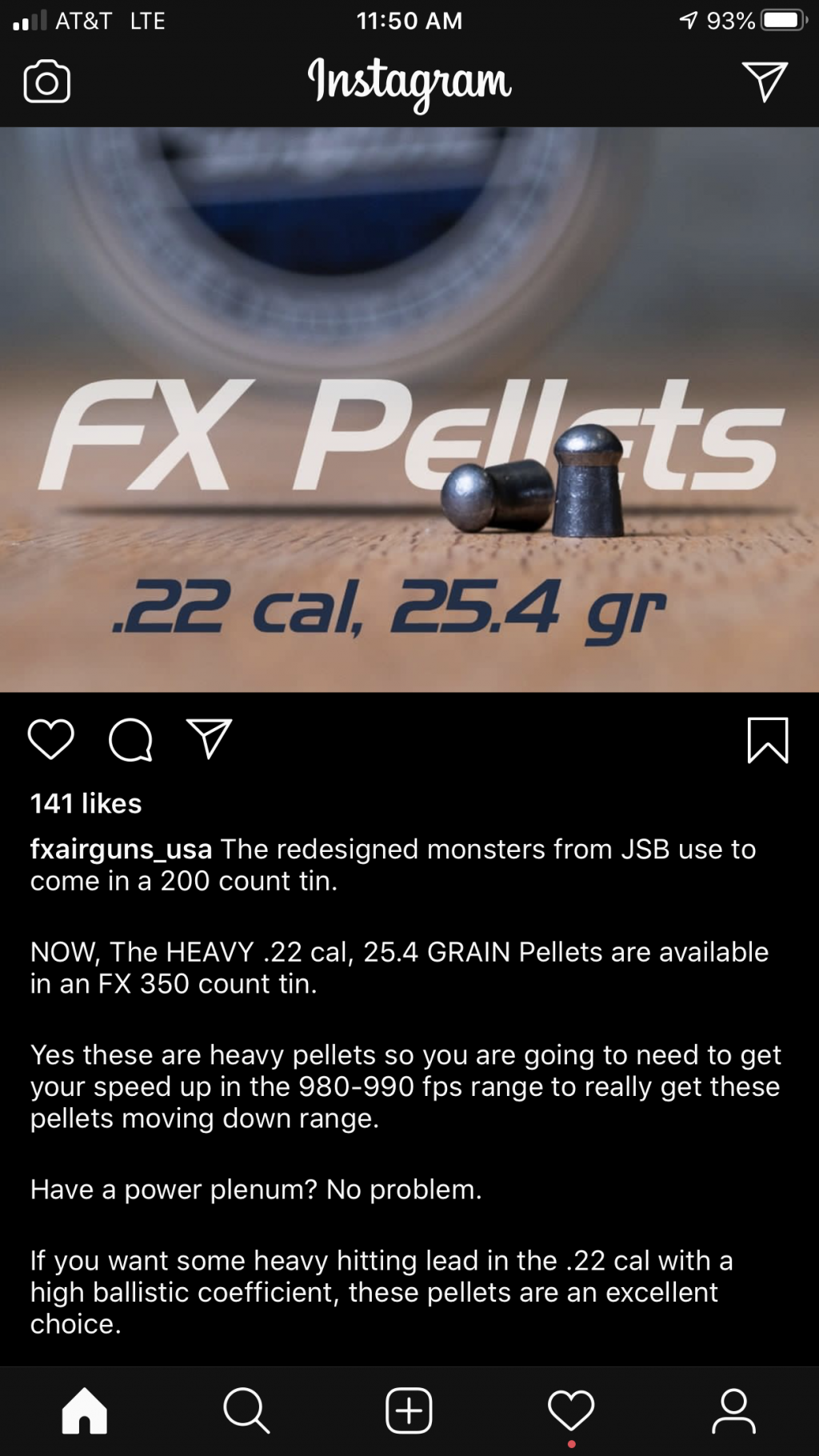Open fxairguns_usa profile from caption
The width and height of the screenshot is (819, 1456).
pos(121,849)
